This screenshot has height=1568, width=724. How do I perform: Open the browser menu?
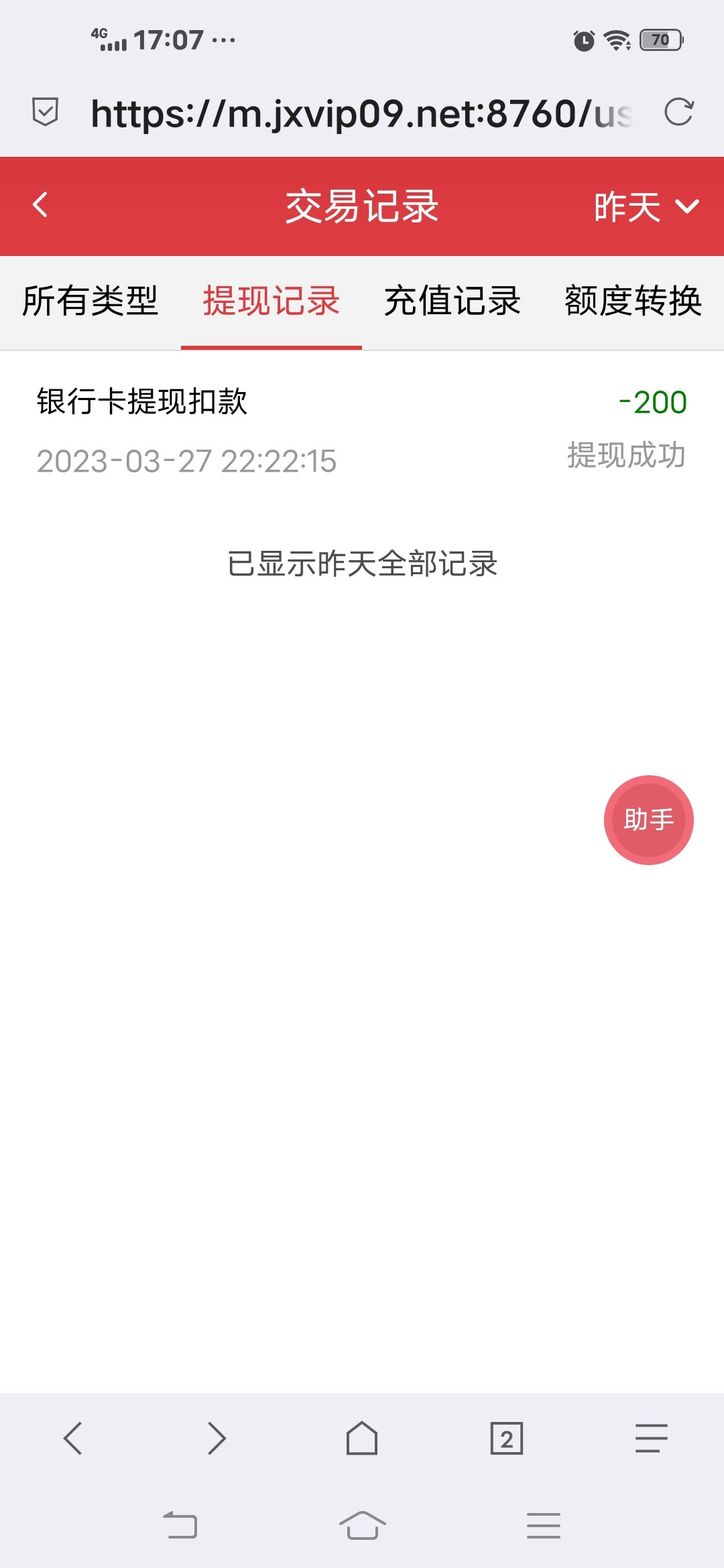pyautogui.click(x=651, y=1438)
